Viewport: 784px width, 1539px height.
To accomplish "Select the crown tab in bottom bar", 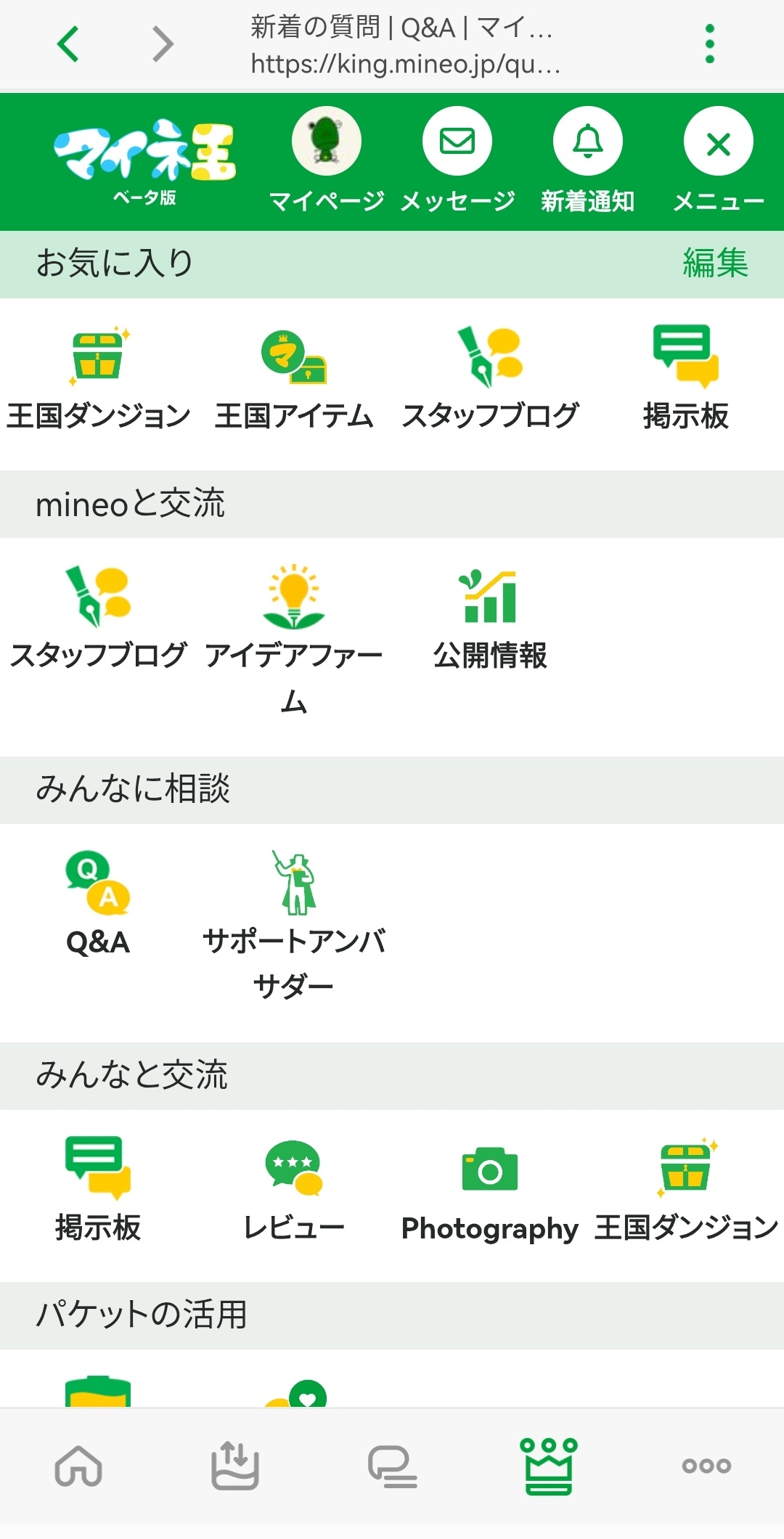I will [549, 1466].
